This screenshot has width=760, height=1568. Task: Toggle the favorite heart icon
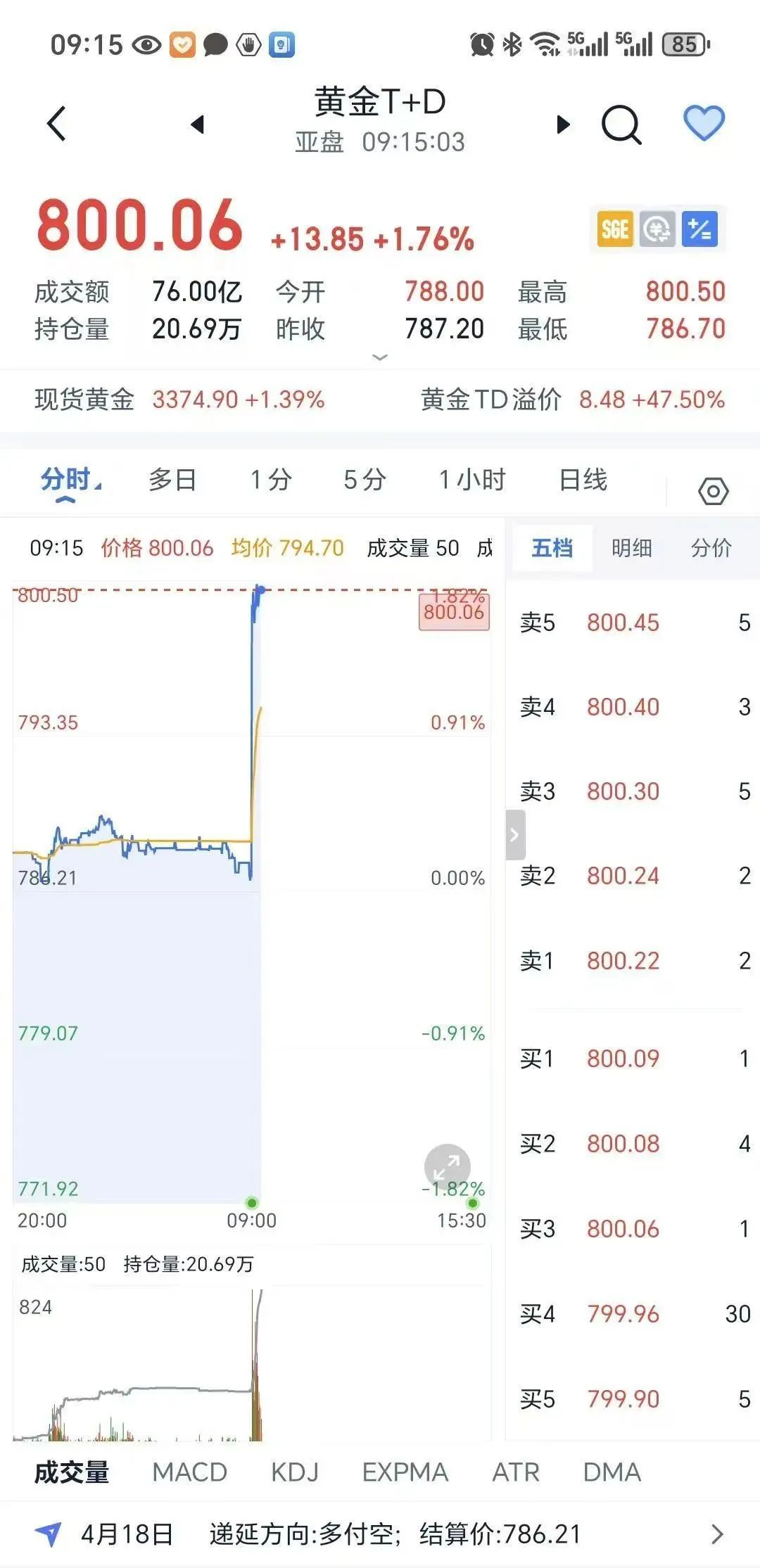click(x=704, y=123)
